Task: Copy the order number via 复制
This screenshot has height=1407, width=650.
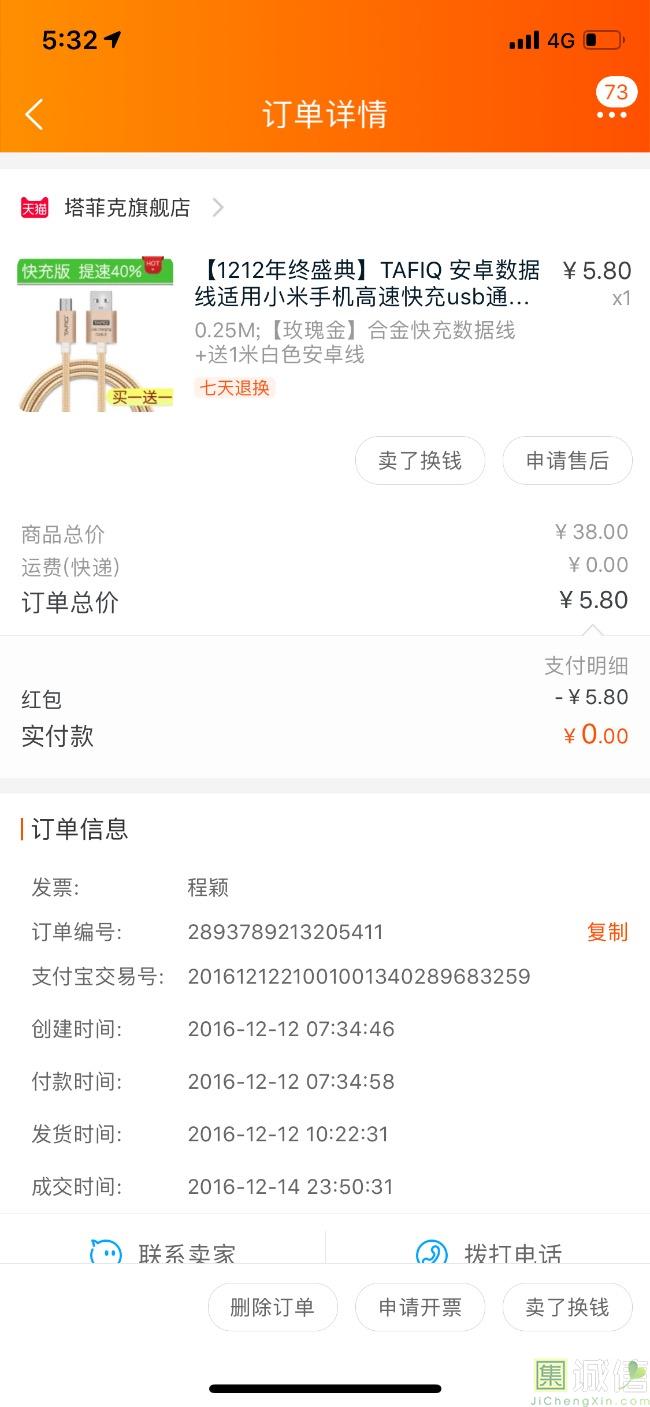Action: [606, 932]
